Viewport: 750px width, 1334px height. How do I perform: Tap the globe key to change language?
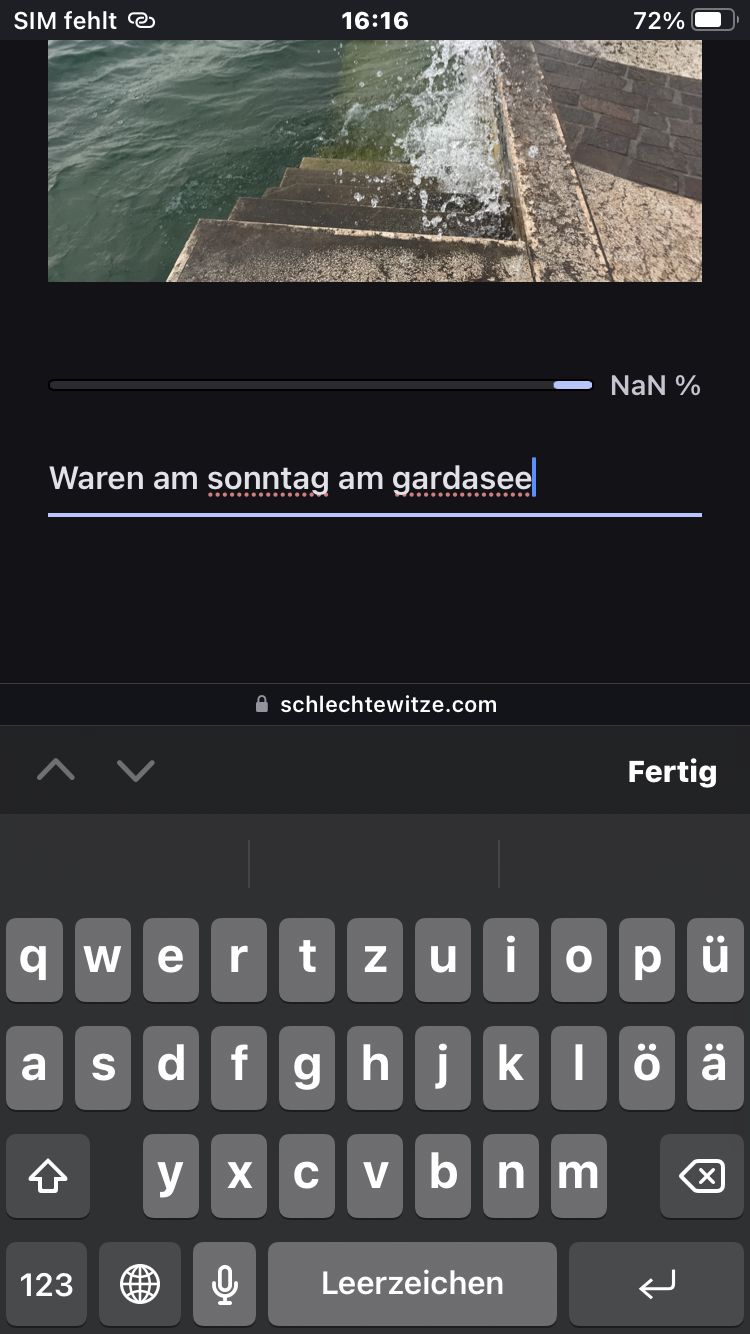(x=140, y=1284)
